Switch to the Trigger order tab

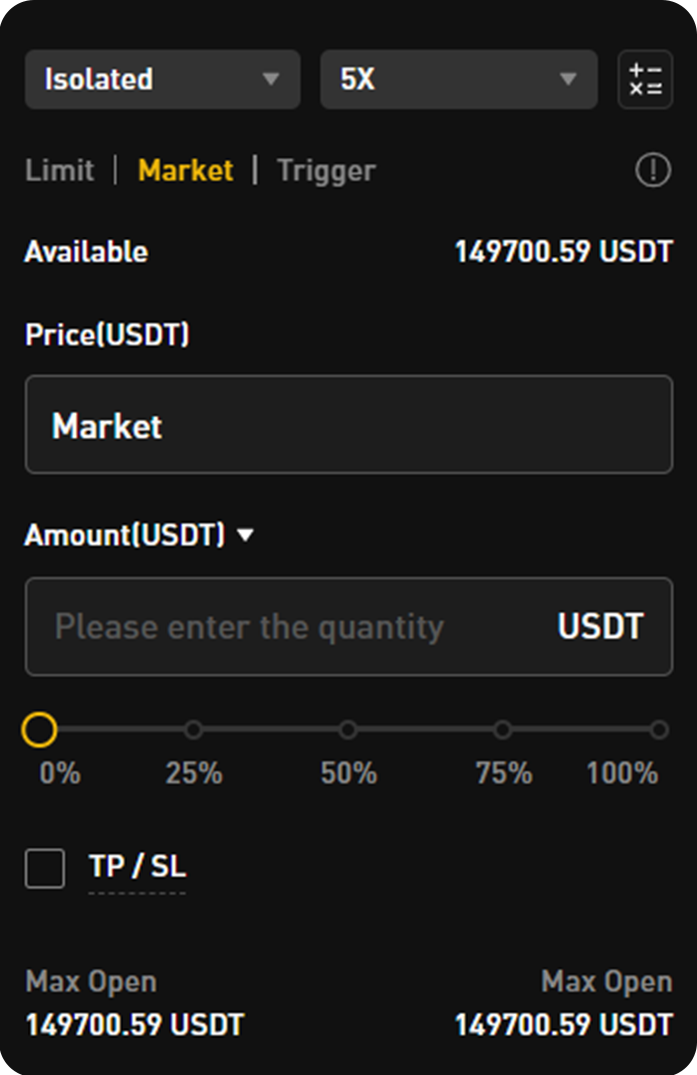[326, 170]
